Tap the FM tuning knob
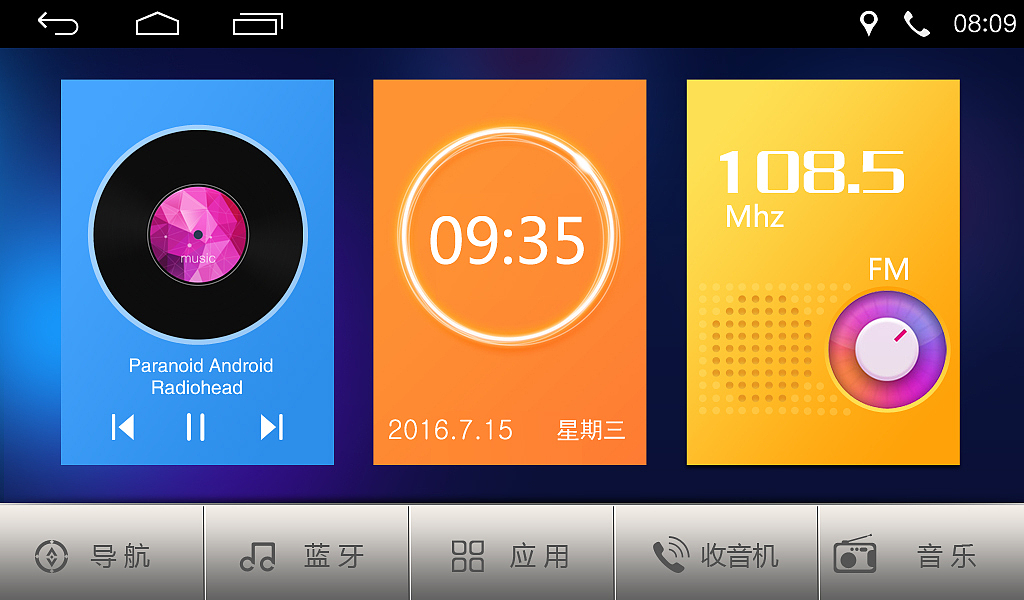Image resolution: width=1024 pixels, height=600 pixels. pyautogui.click(x=886, y=349)
